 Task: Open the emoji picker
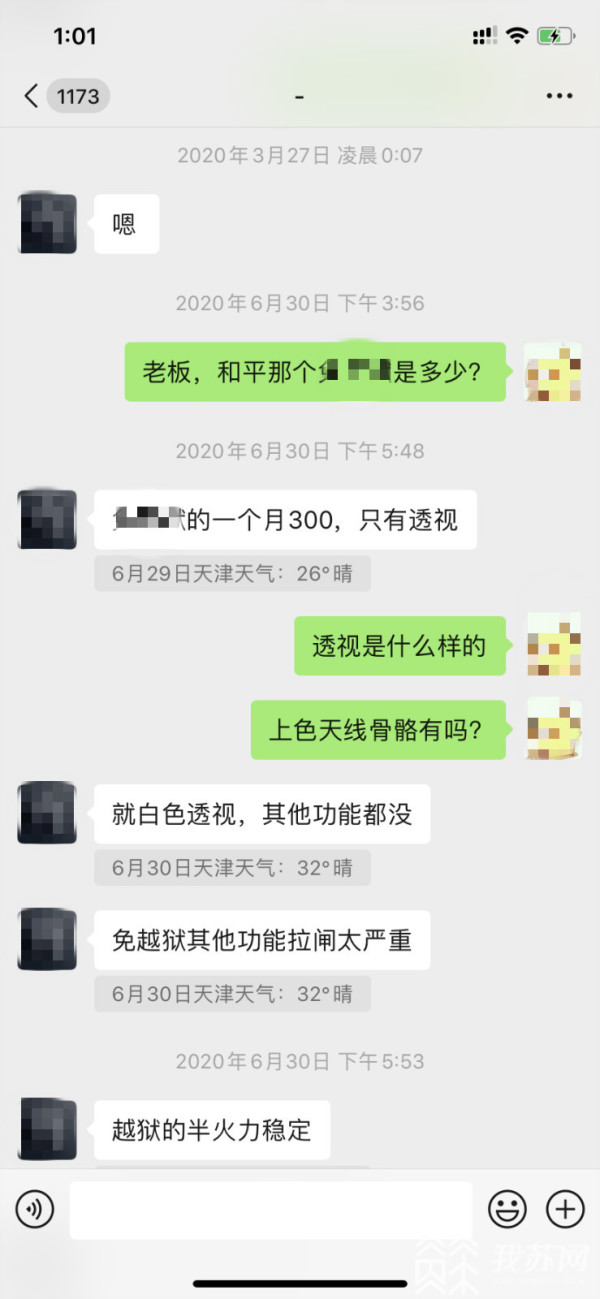(507, 1210)
